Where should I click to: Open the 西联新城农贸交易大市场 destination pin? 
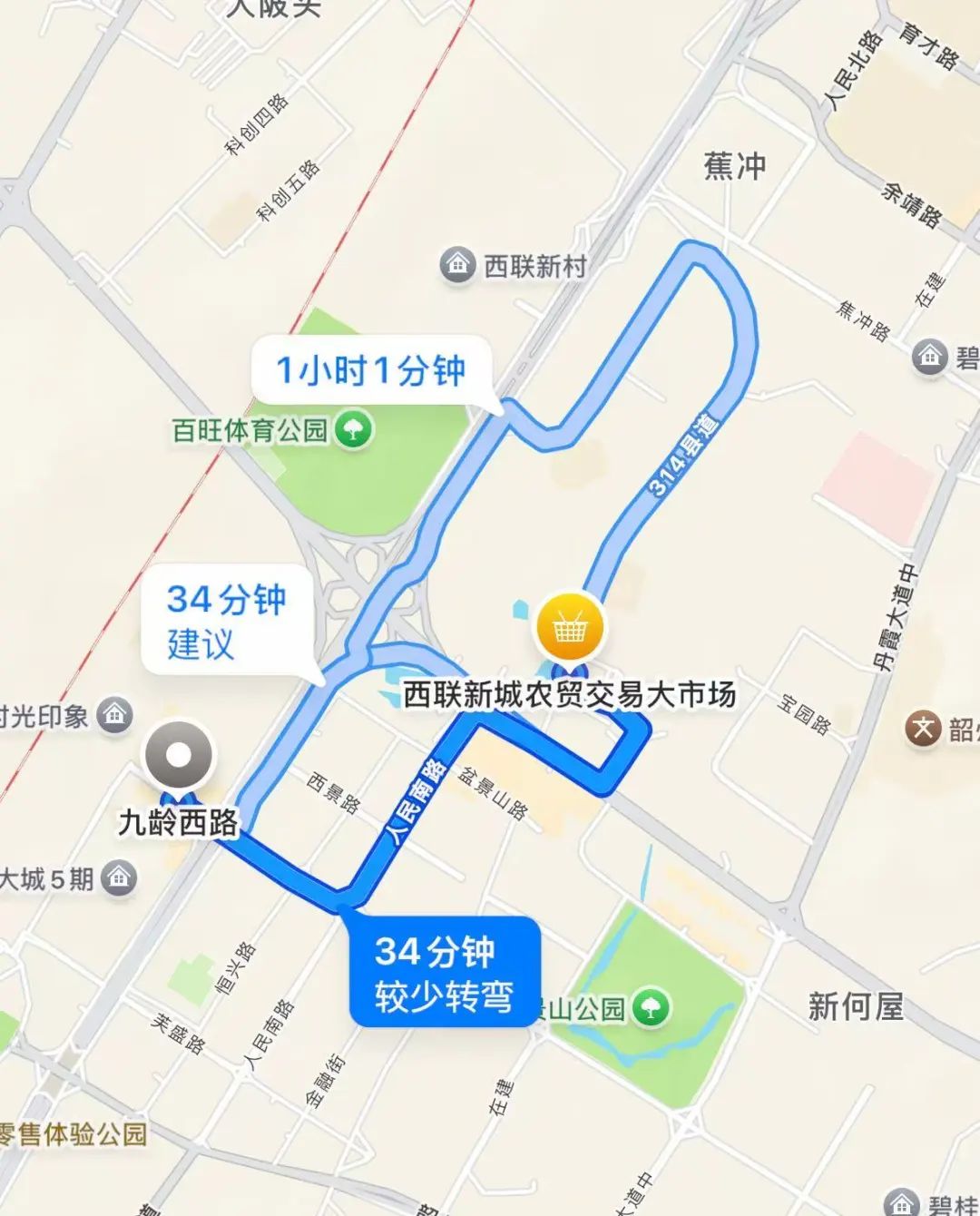pos(570,629)
